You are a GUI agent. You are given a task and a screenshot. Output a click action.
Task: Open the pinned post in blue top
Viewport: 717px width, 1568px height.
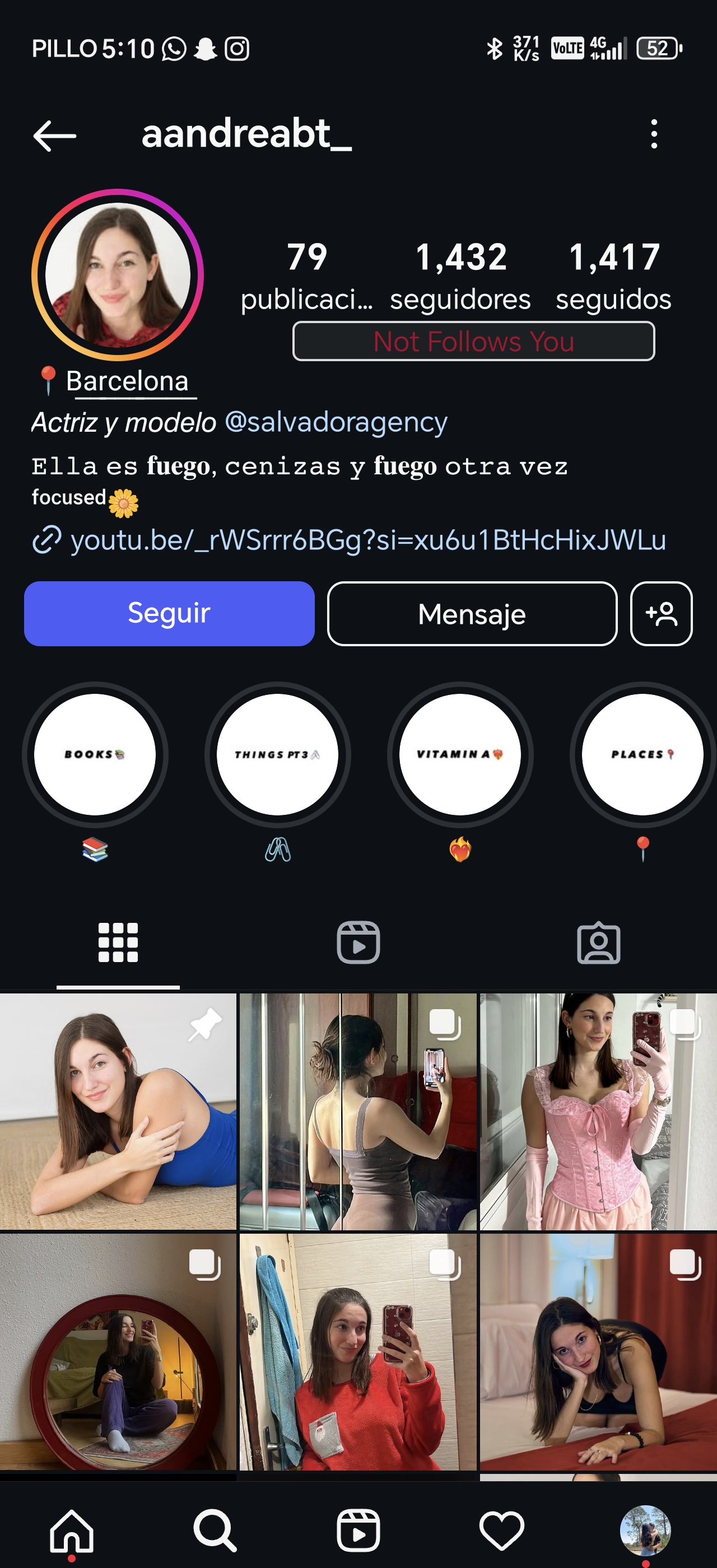tap(118, 1112)
